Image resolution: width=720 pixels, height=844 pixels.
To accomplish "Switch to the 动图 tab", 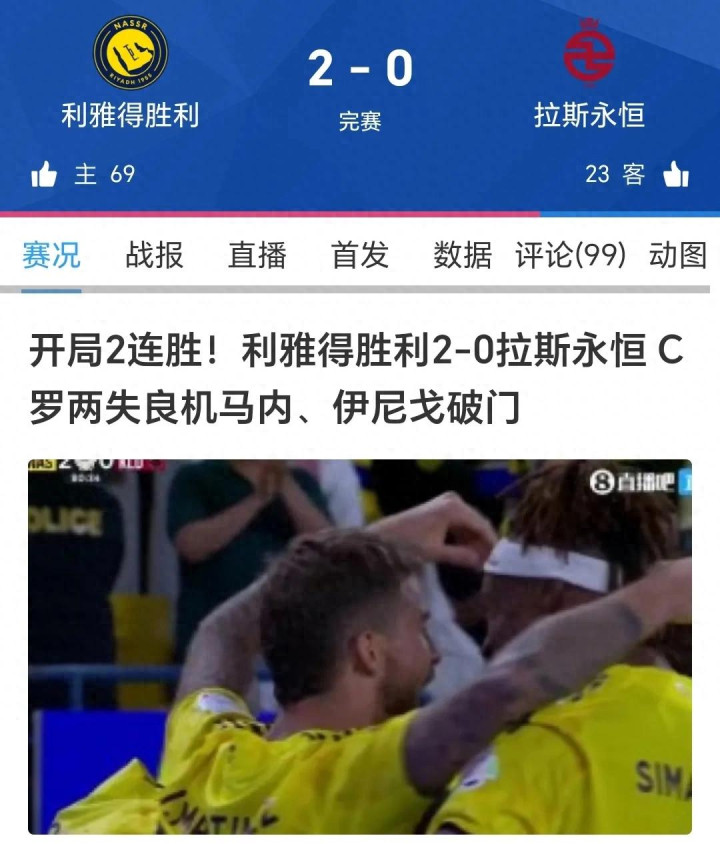I will 678,256.
